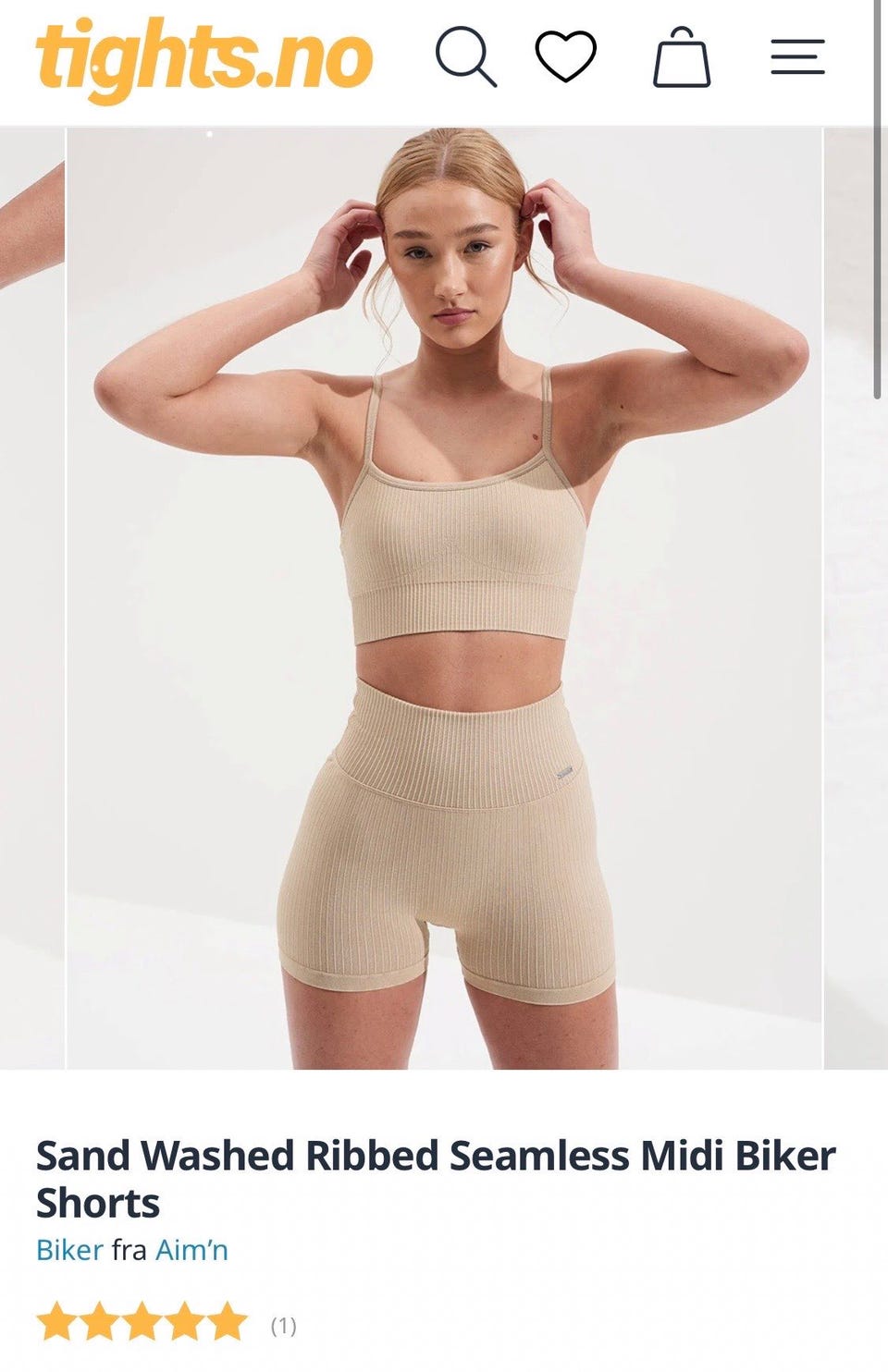This screenshot has height=1372, width=888.
Task: Go to the tights.no home page
Action: (x=204, y=57)
